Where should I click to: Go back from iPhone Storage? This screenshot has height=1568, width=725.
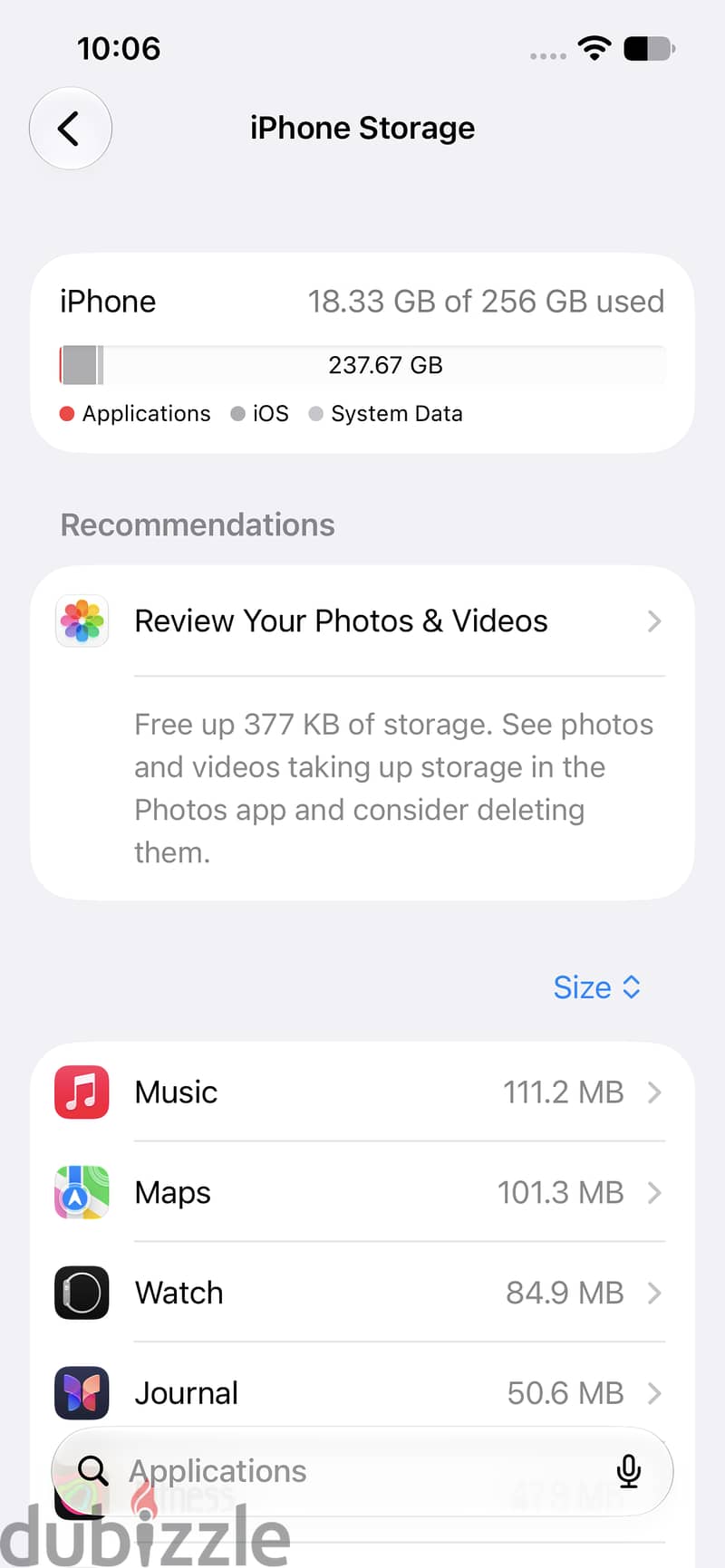point(71,129)
